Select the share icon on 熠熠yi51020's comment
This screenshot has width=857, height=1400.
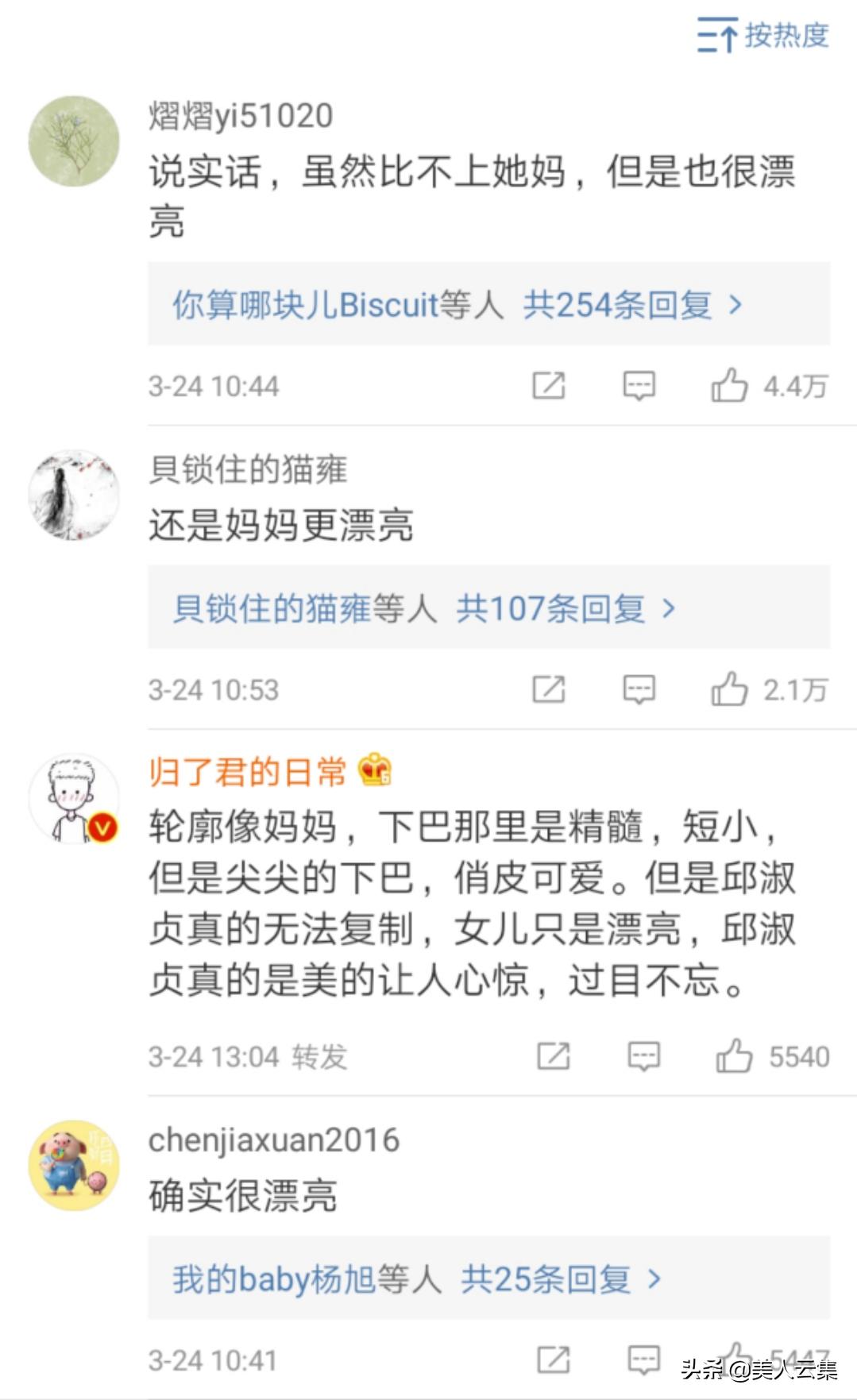click(550, 386)
